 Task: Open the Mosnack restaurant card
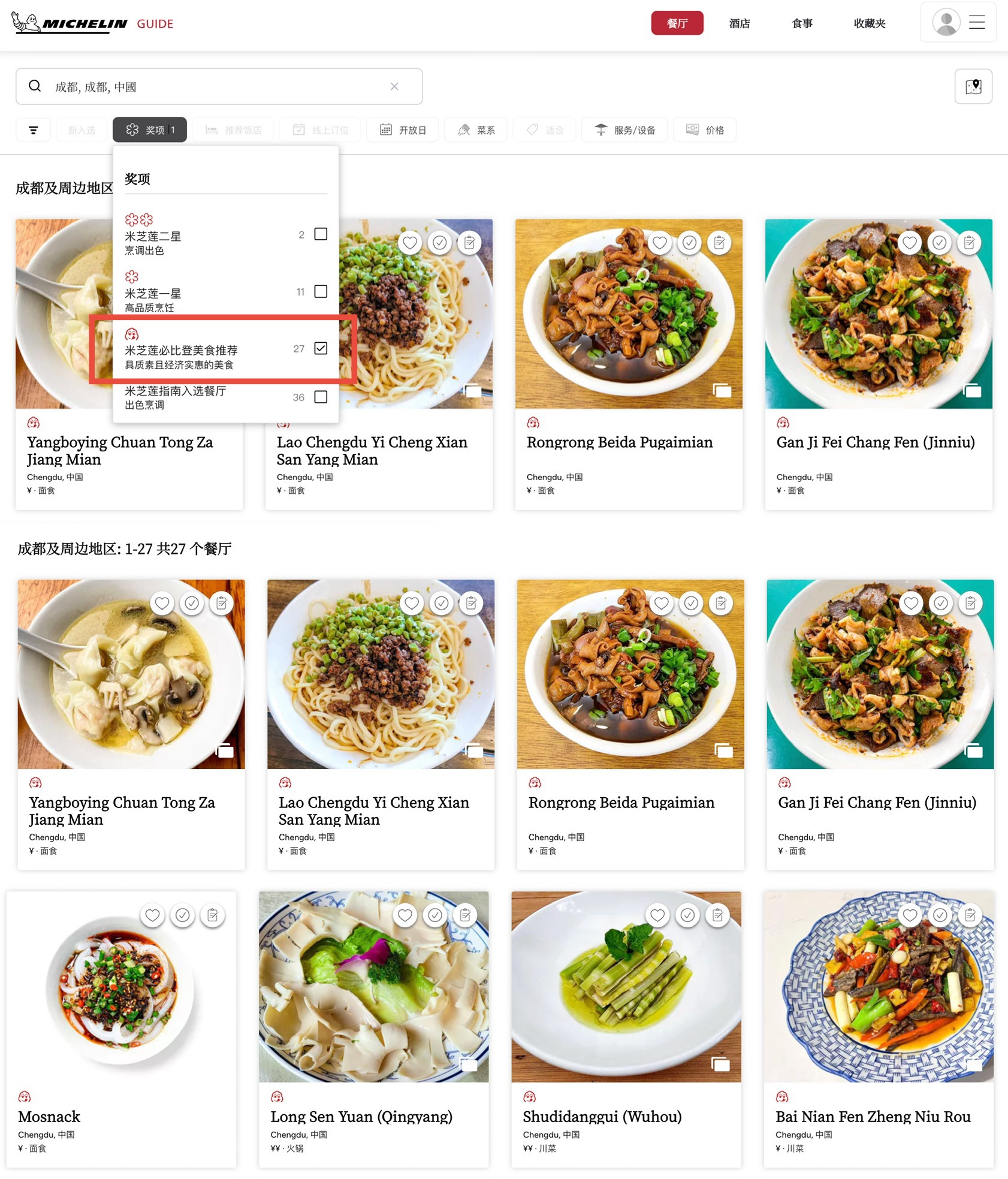point(49,1117)
